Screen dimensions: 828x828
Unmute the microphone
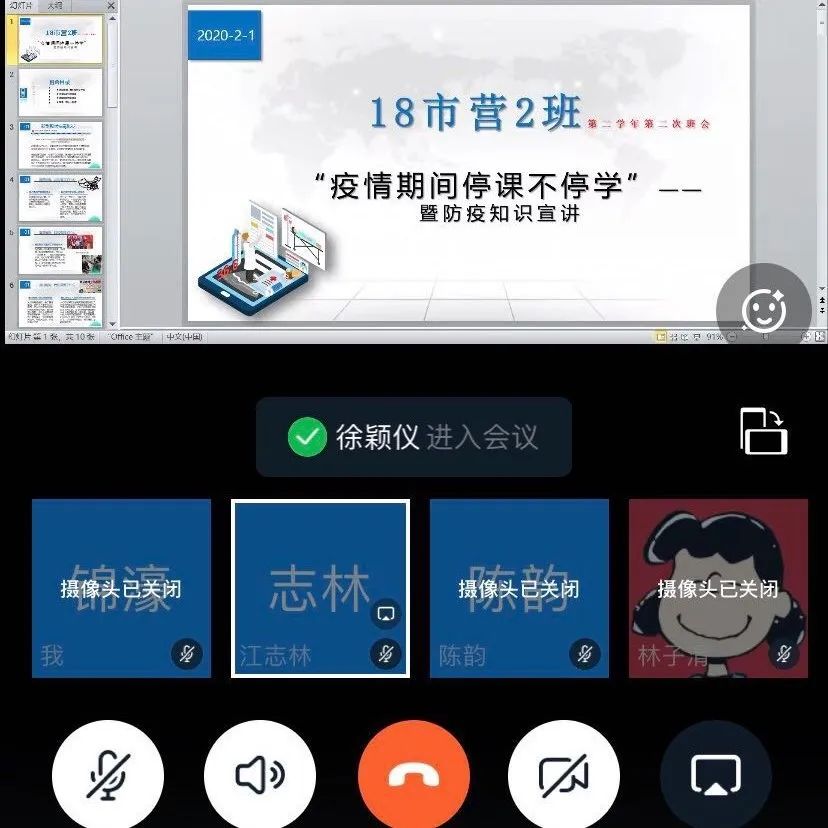click(108, 774)
